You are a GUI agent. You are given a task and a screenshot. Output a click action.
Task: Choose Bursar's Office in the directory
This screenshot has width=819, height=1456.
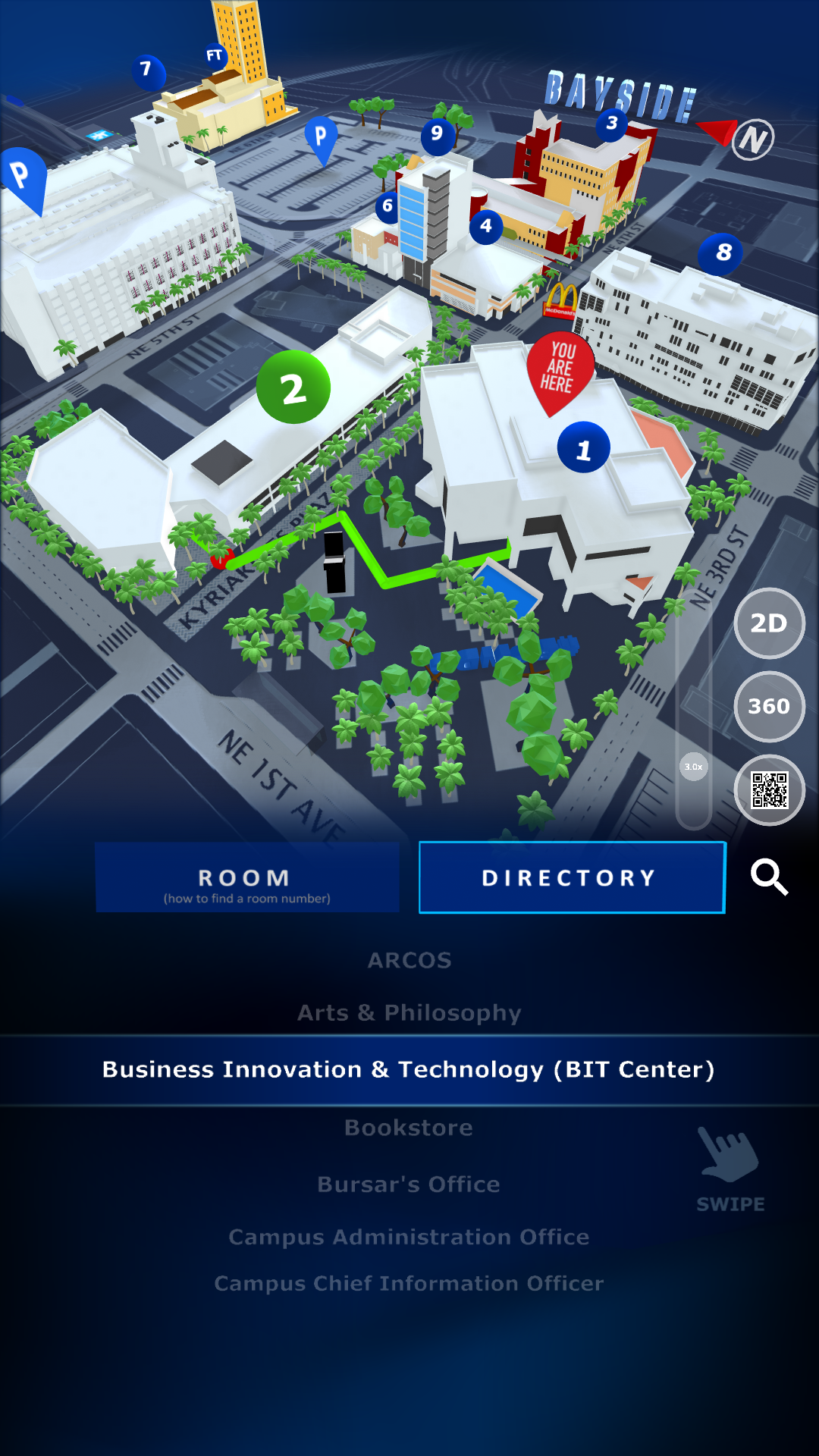[x=409, y=1184]
